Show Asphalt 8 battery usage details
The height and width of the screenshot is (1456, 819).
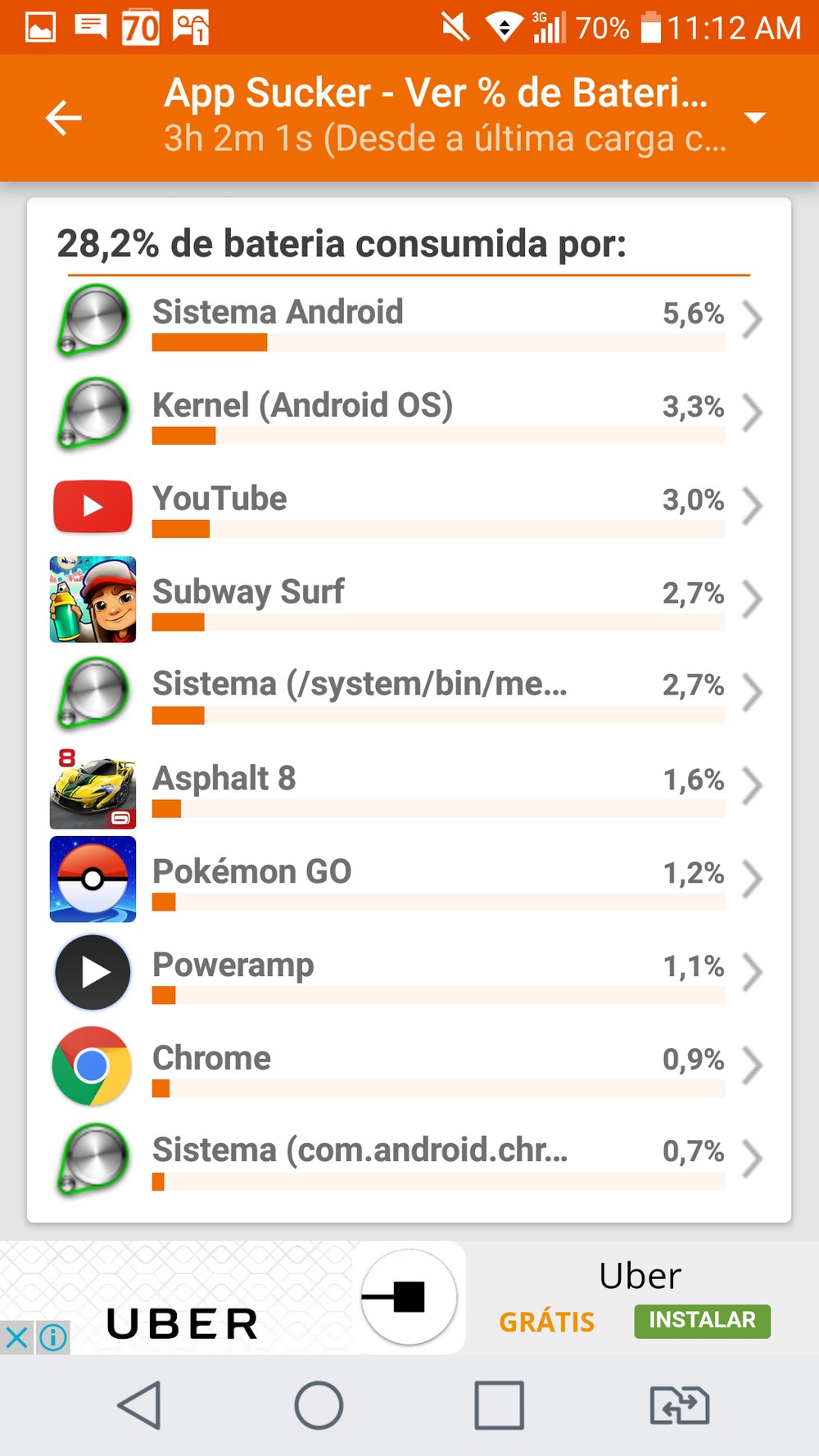point(409,786)
